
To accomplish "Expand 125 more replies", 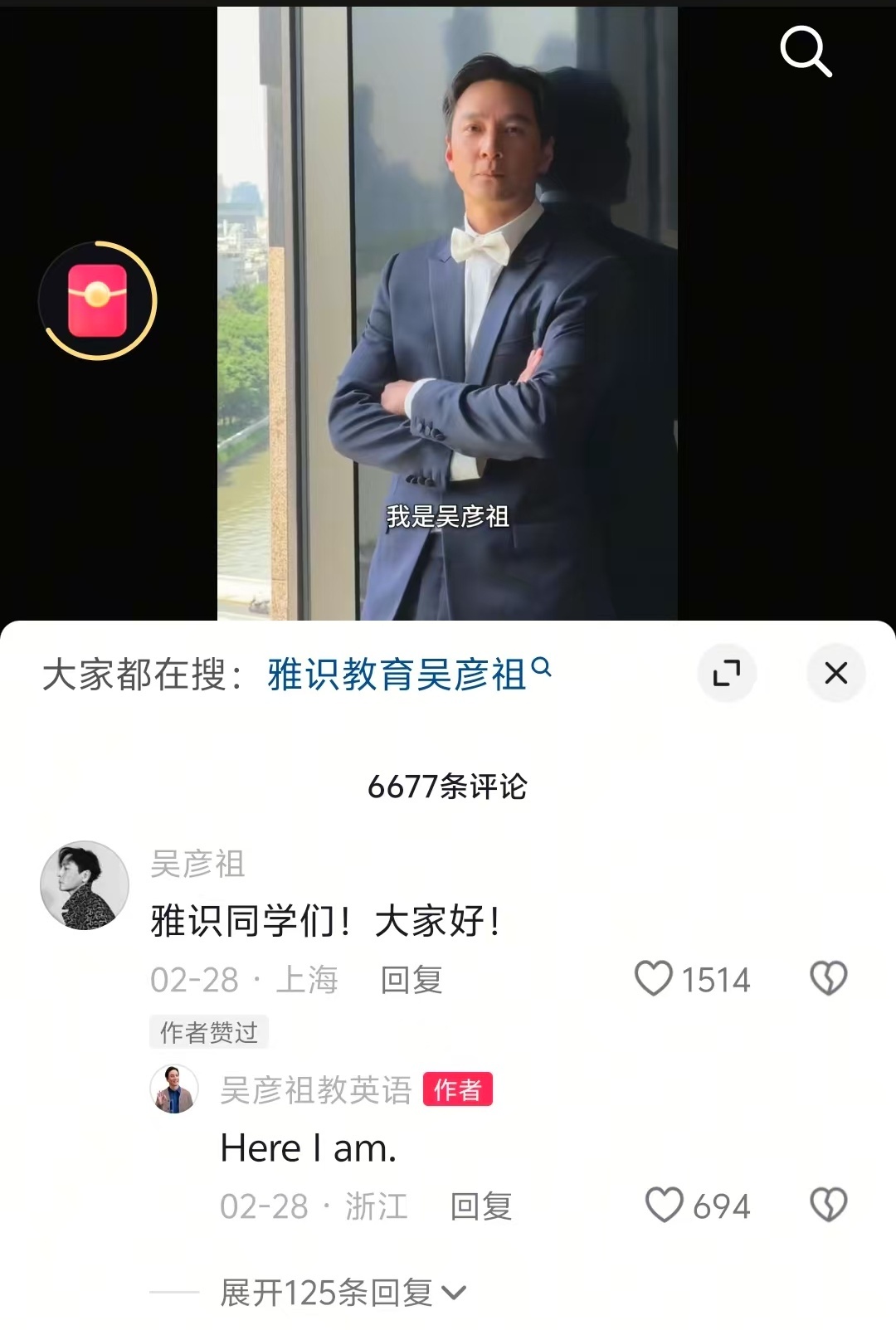I will (342, 1293).
